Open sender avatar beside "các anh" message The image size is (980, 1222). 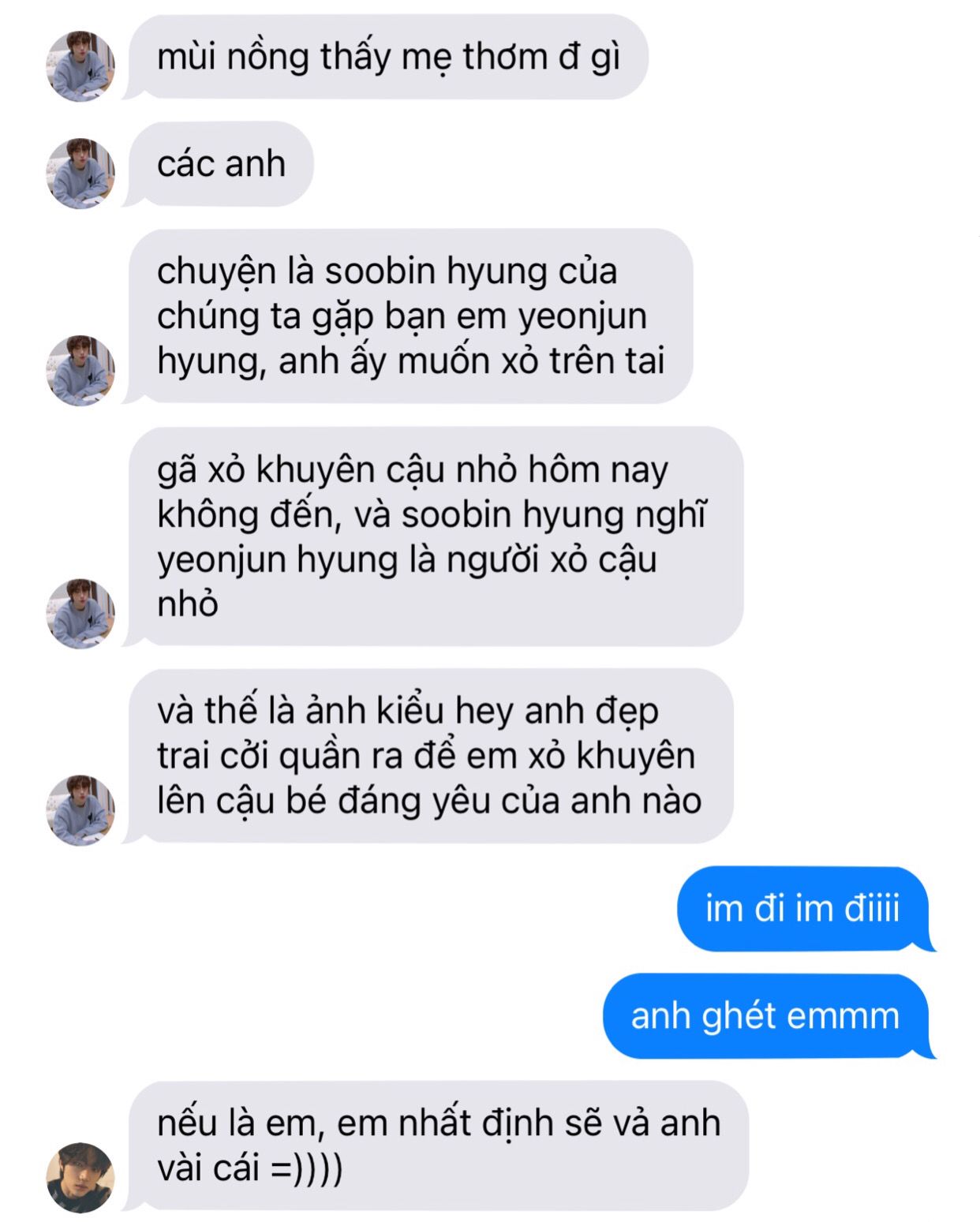tap(80, 174)
